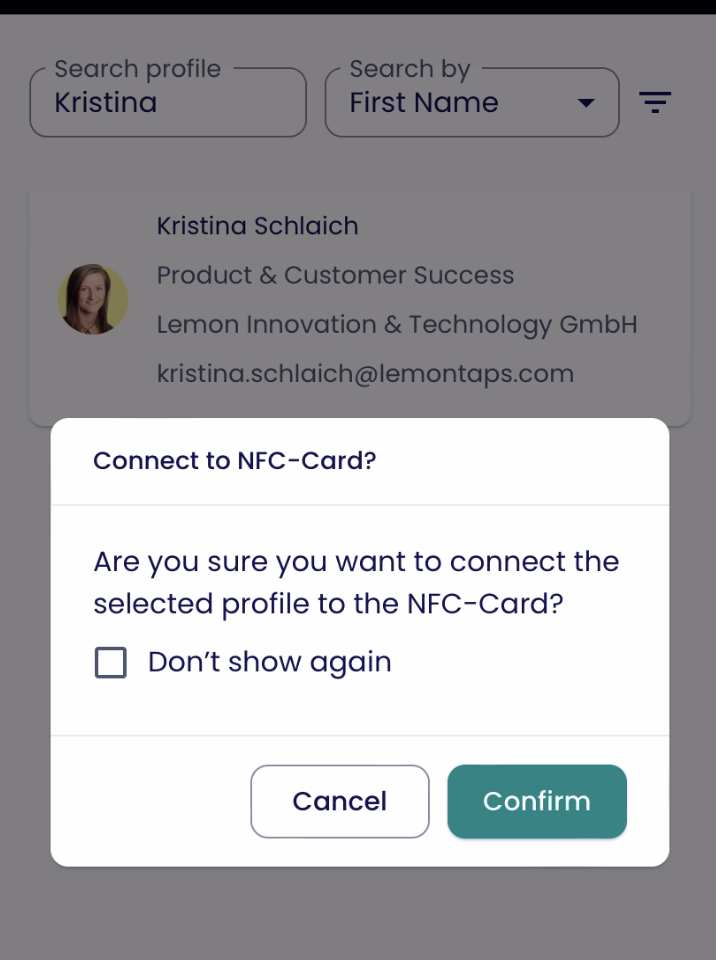Confirm connecting profile to NFC-Card
This screenshot has width=716, height=960.
537,801
